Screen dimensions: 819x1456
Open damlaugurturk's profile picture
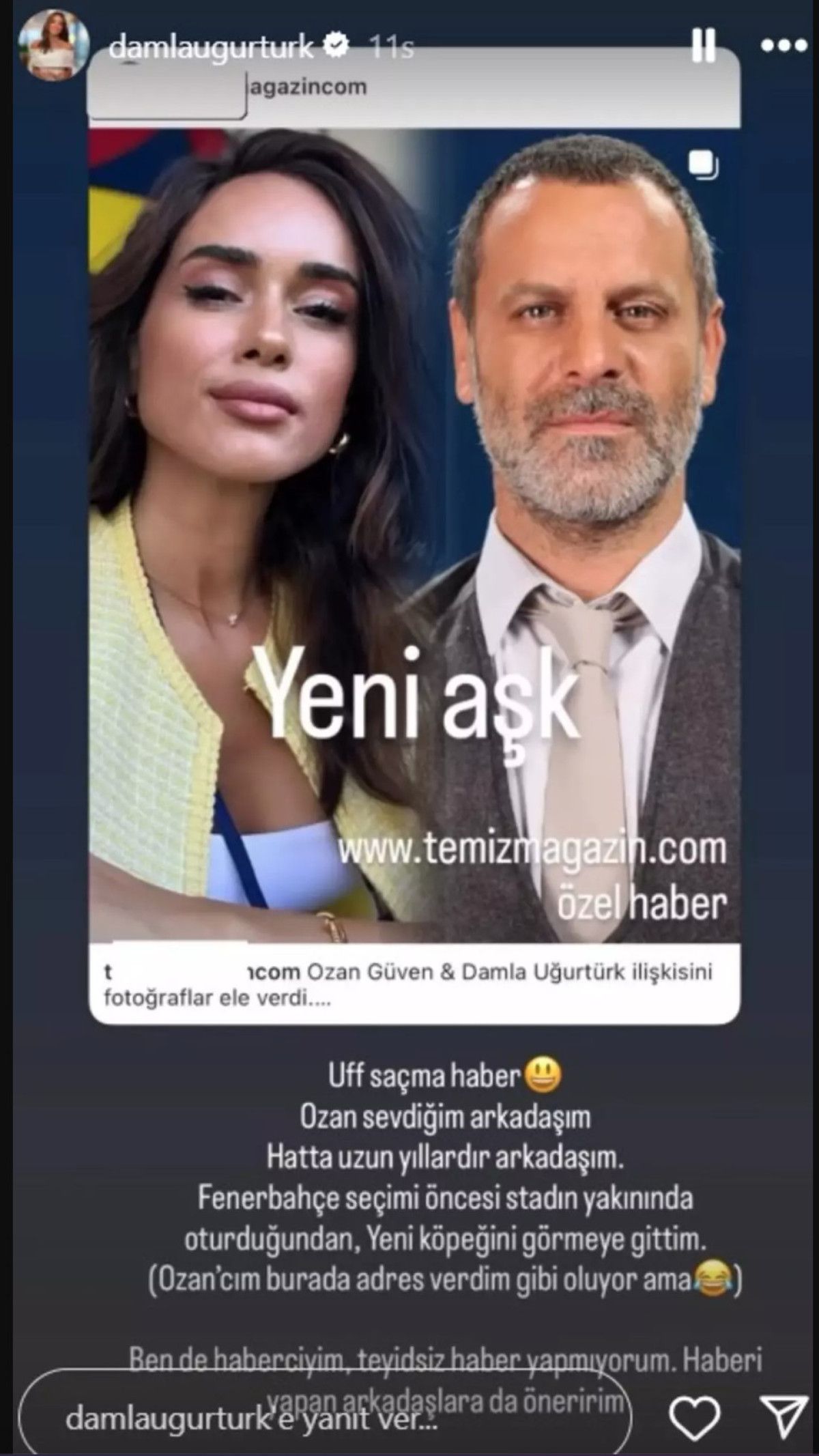point(54,45)
